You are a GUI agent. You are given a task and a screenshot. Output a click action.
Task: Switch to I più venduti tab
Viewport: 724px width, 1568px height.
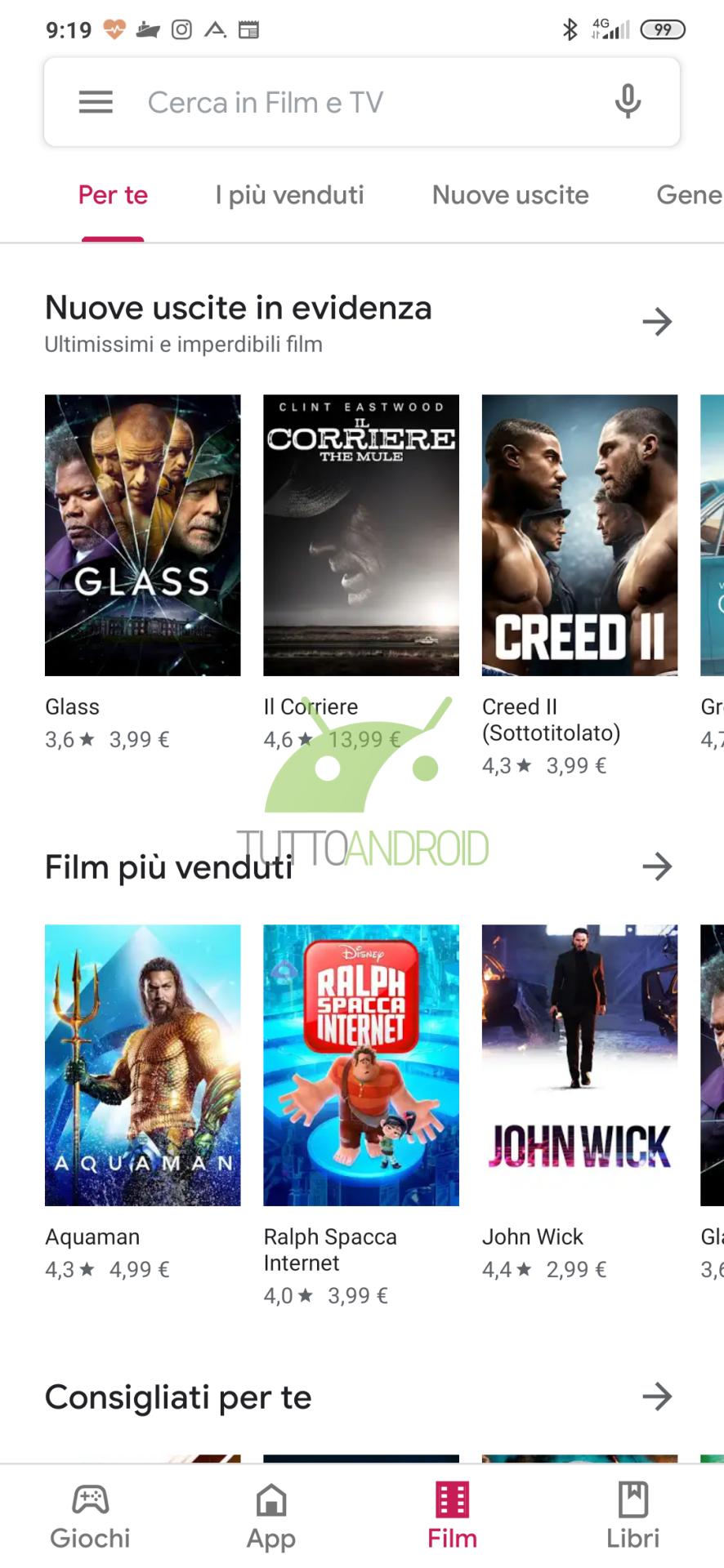[x=289, y=195]
